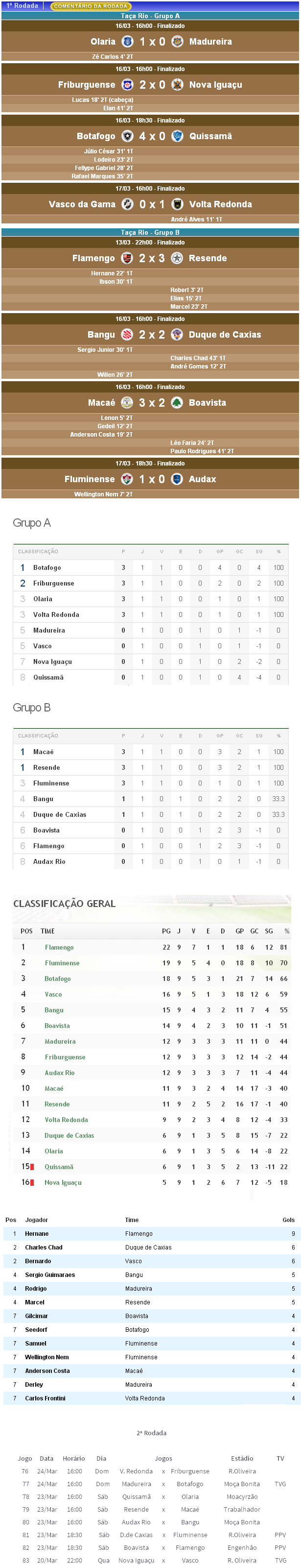Image resolution: width=301 pixels, height=1568 pixels.
Task: Open Fluminense in the Classificação Geral
Action: (x=62, y=963)
